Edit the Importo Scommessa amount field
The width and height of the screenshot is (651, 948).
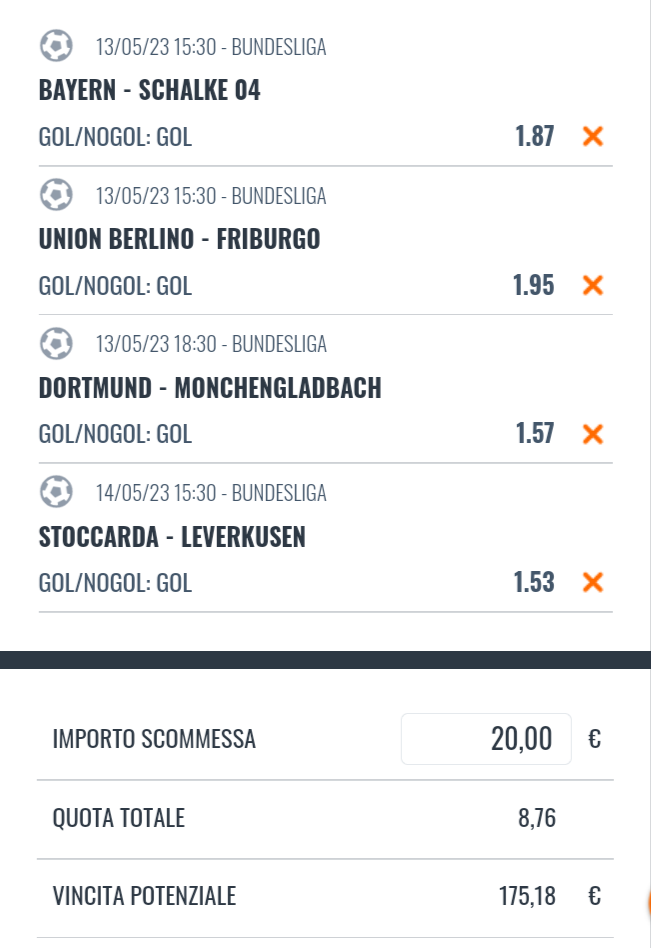(x=486, y=739)
